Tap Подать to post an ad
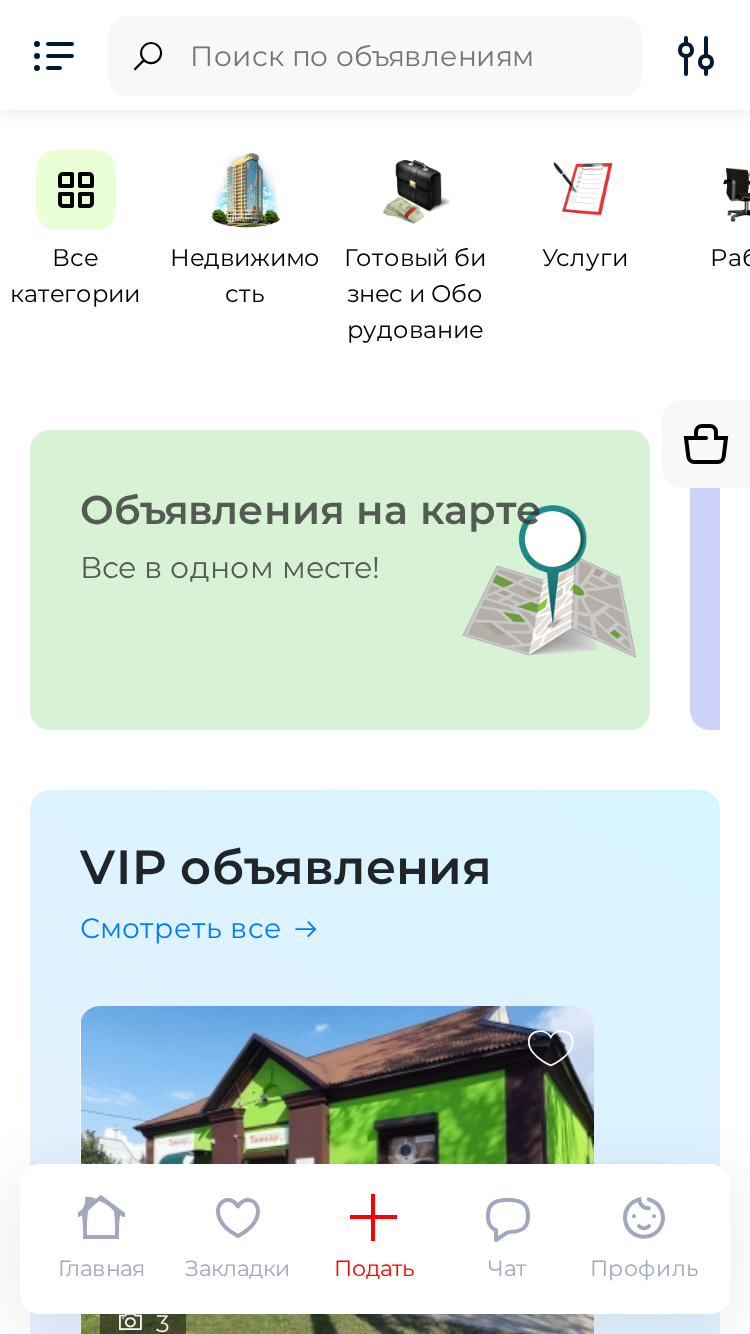Viewport: 750px width, 1334px height. coord(374,1238)
